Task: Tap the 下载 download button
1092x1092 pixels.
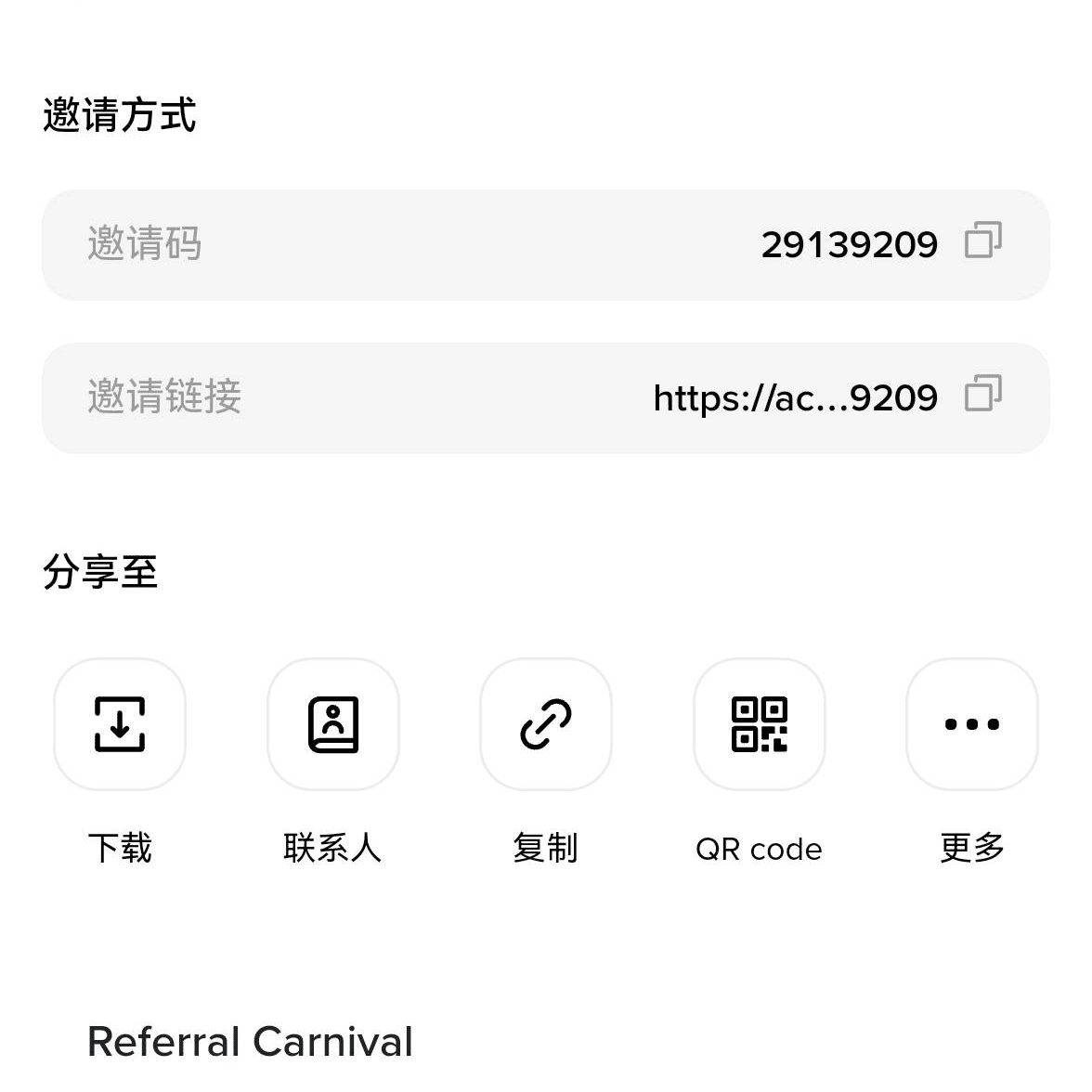Action: (120, 724)
